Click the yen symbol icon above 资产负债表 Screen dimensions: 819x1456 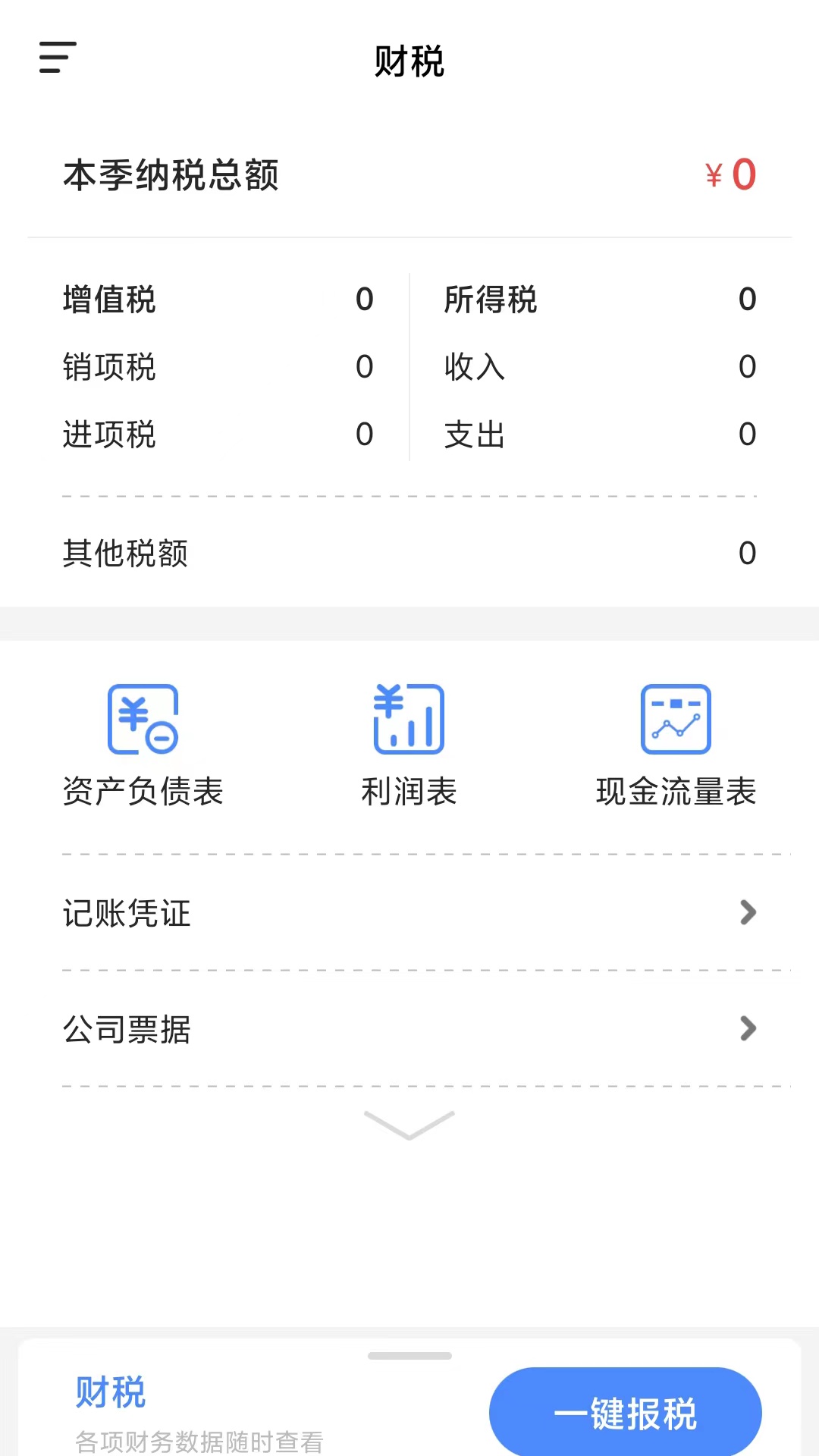click(x=143, y=719)
